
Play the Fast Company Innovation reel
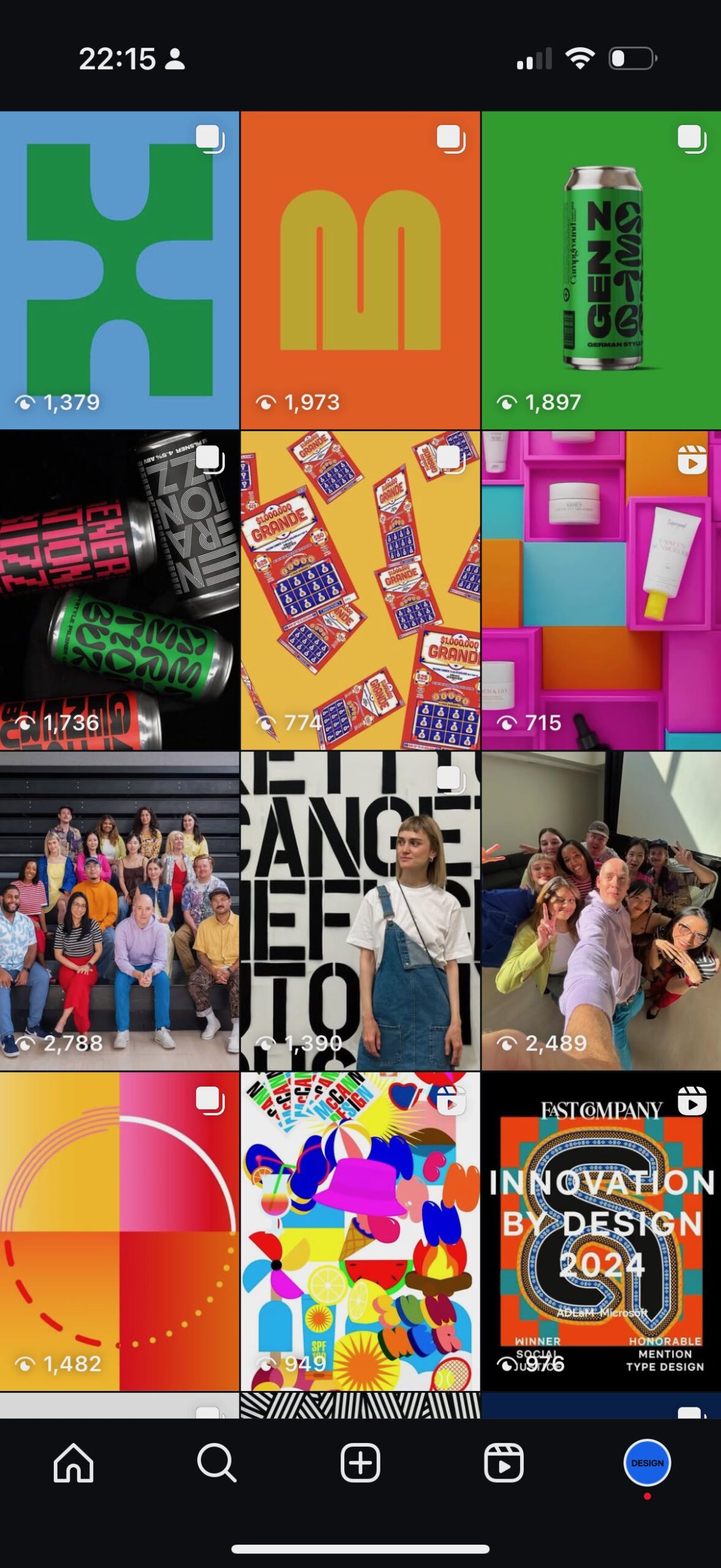601,1231
